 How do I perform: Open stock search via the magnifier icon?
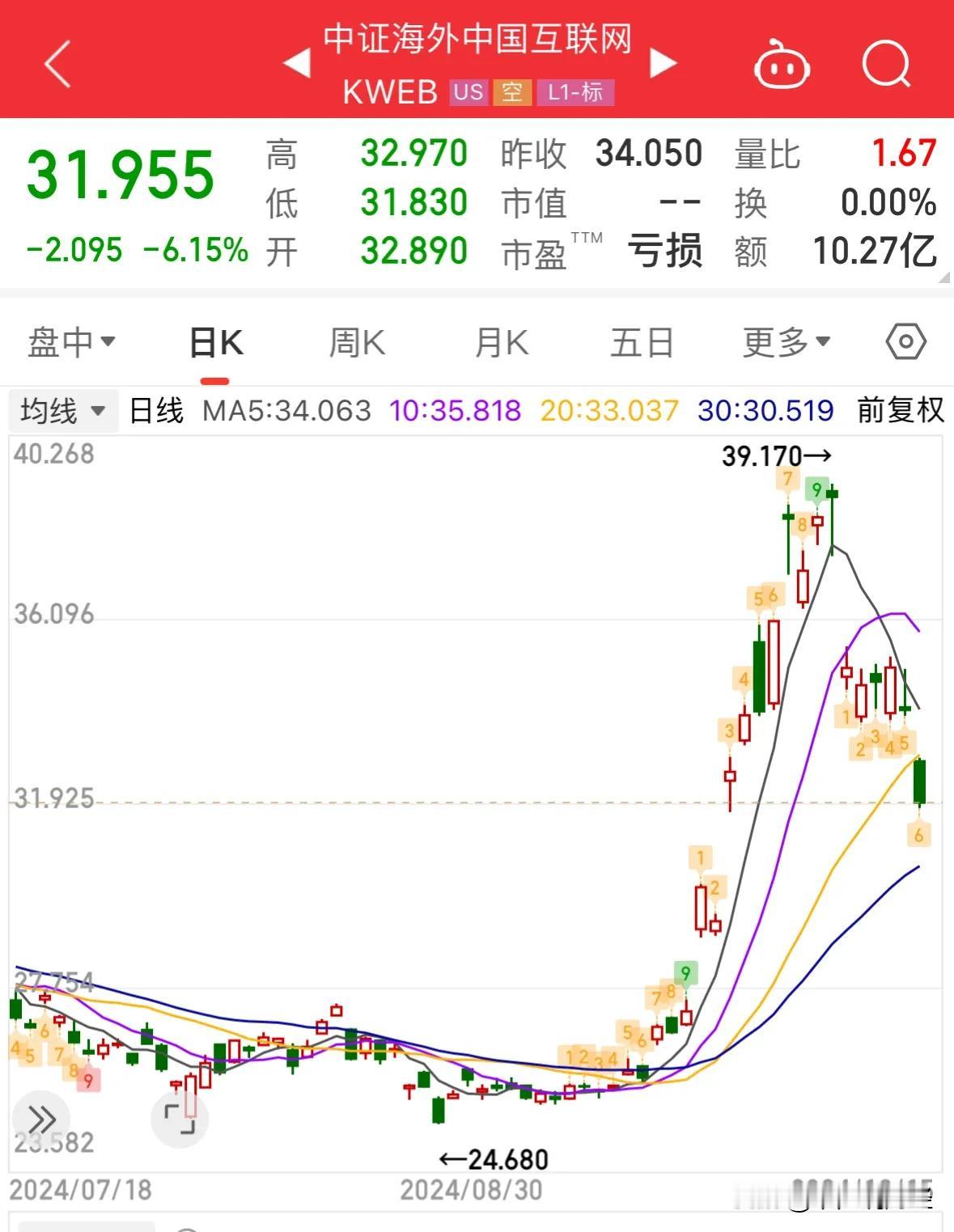pyautogui.click(x=886, y=65)
